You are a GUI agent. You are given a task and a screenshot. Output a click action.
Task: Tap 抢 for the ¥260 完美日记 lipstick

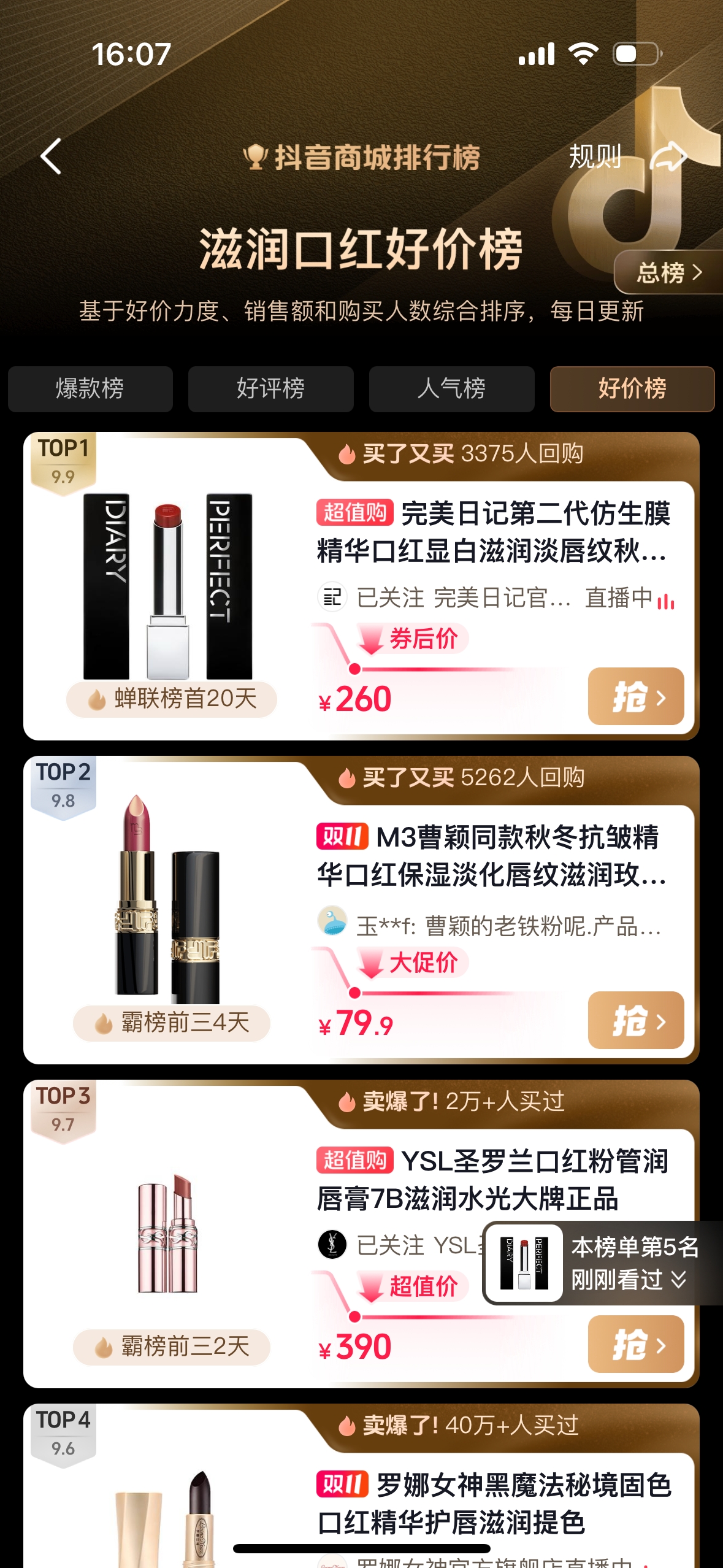[x=635, y=697]
